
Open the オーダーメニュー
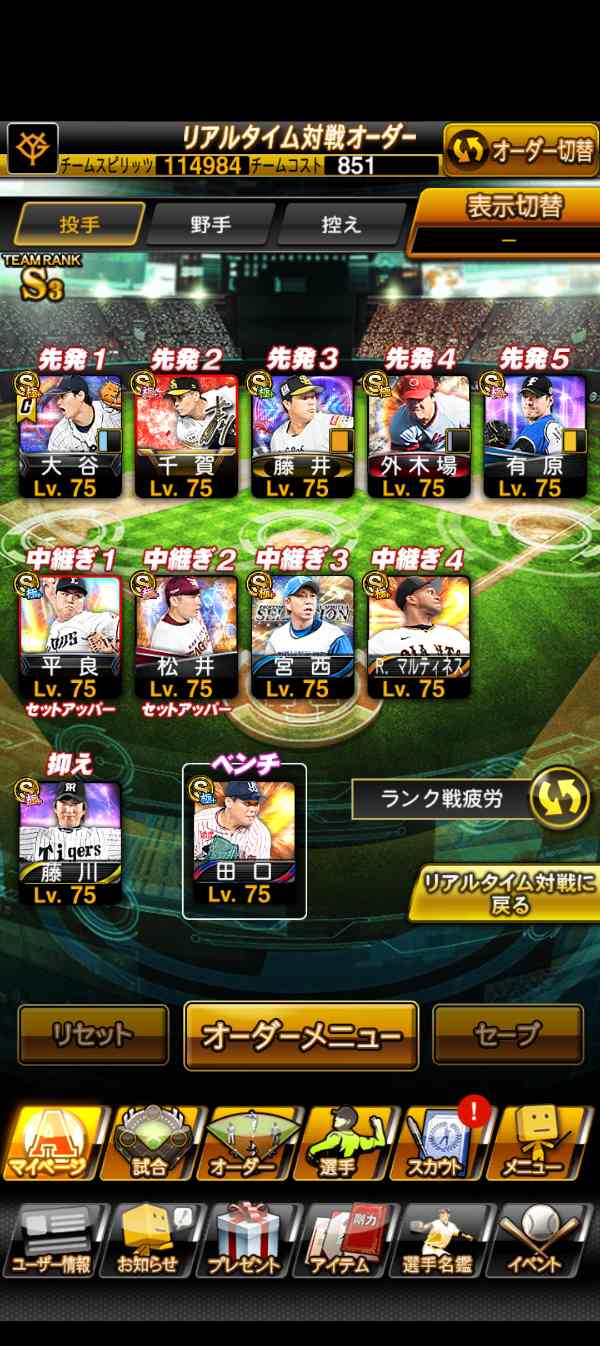(x=301, y=1036)
